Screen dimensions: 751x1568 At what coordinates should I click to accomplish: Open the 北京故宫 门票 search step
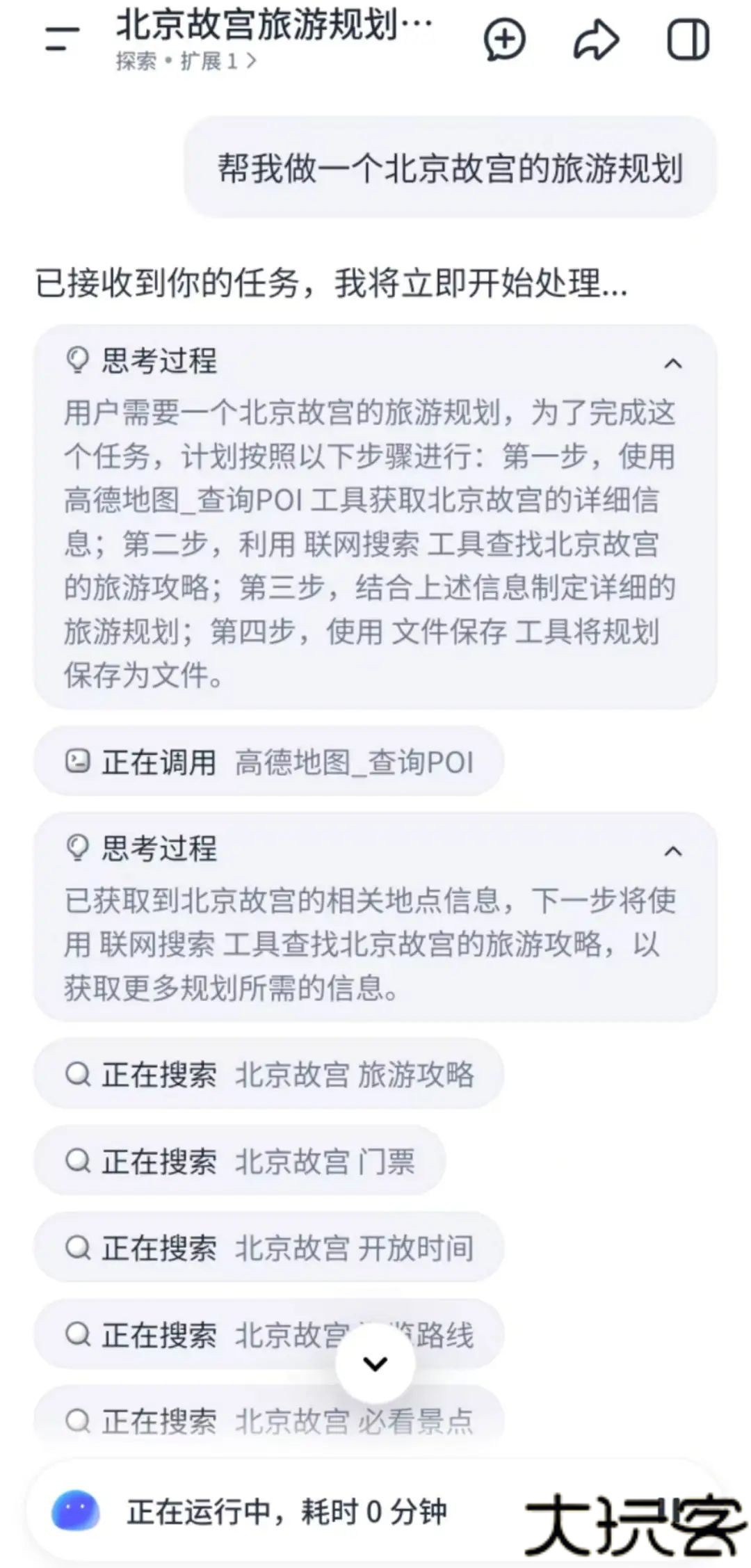click(x=240, y=1161)
